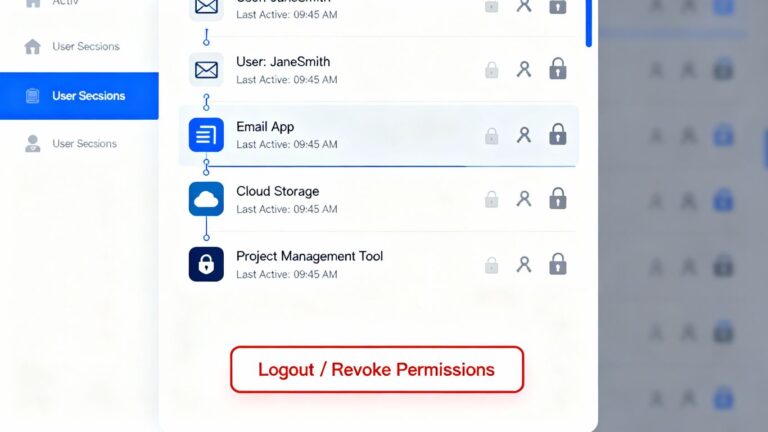Tap the dark lock icon for Project Management Tool
Image resolution: width=768 pixels, height=432 pixels.
(558, 264)
